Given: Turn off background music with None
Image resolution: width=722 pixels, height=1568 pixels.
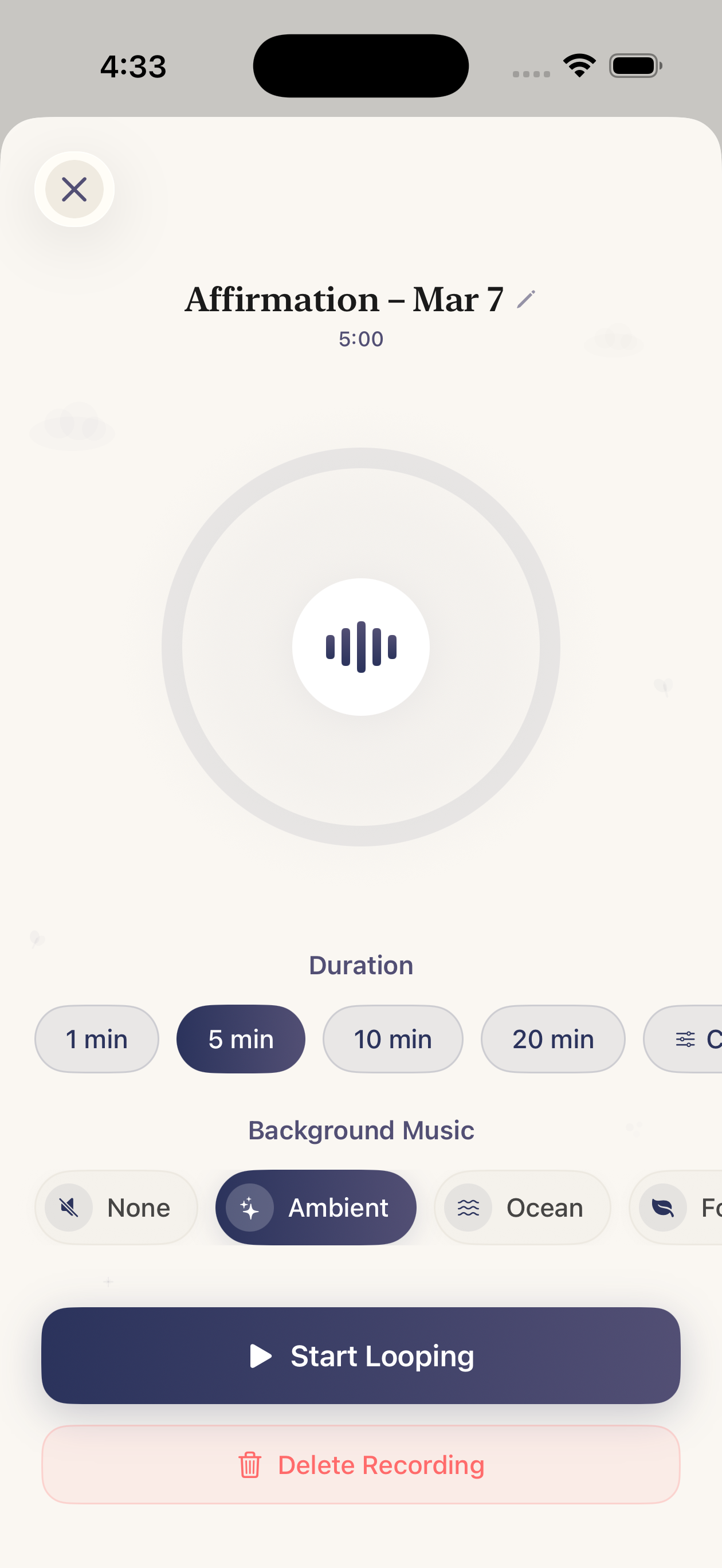Looking at the screenshot, I should coord(116,1208).
